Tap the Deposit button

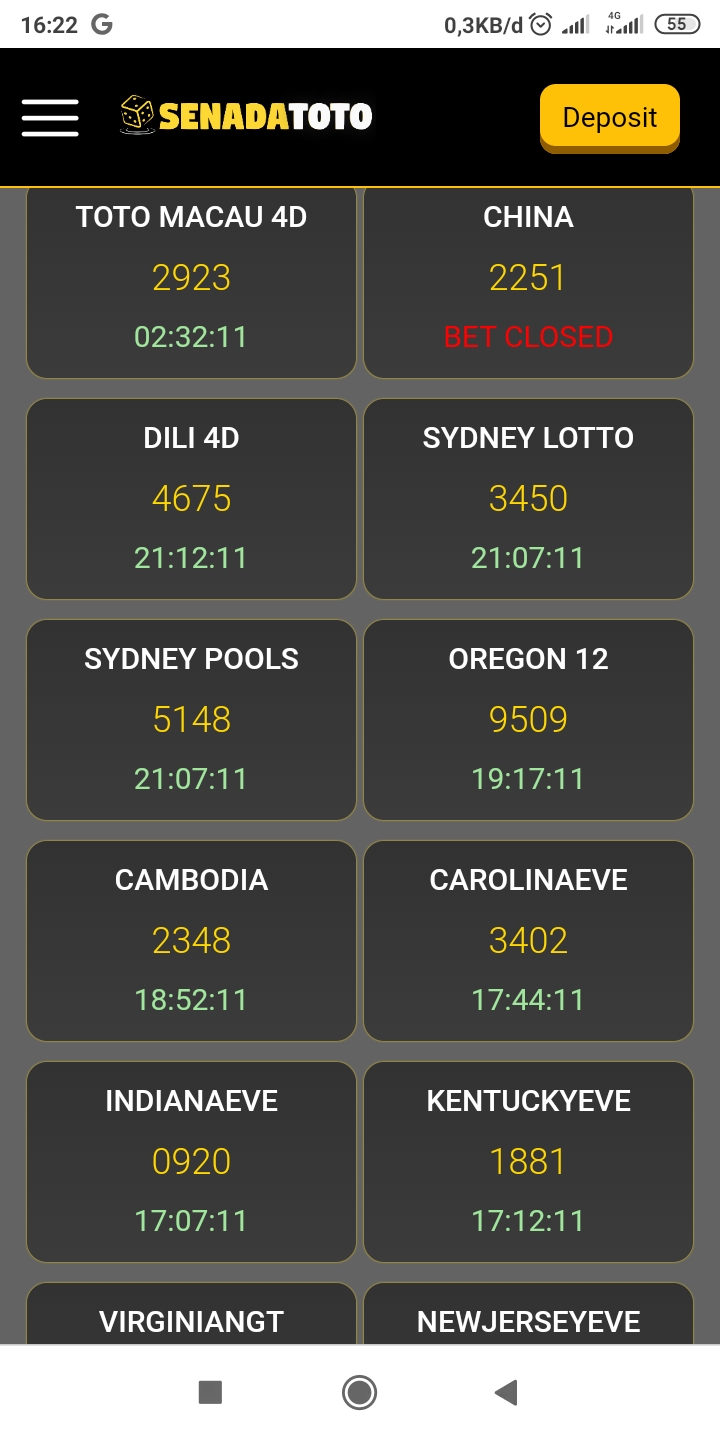tap(609, 117)
